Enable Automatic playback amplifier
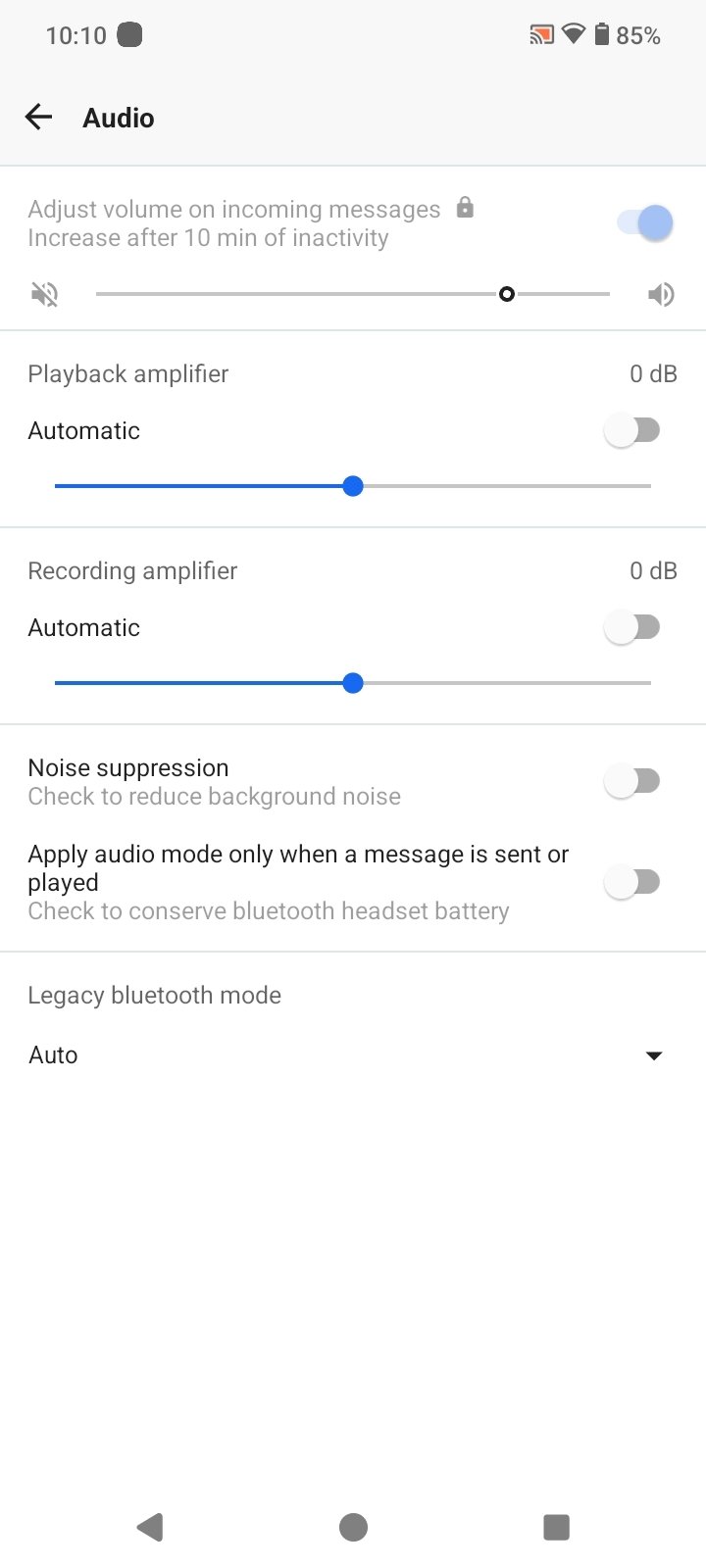The image size is (706, 1568). pos(632,430)
